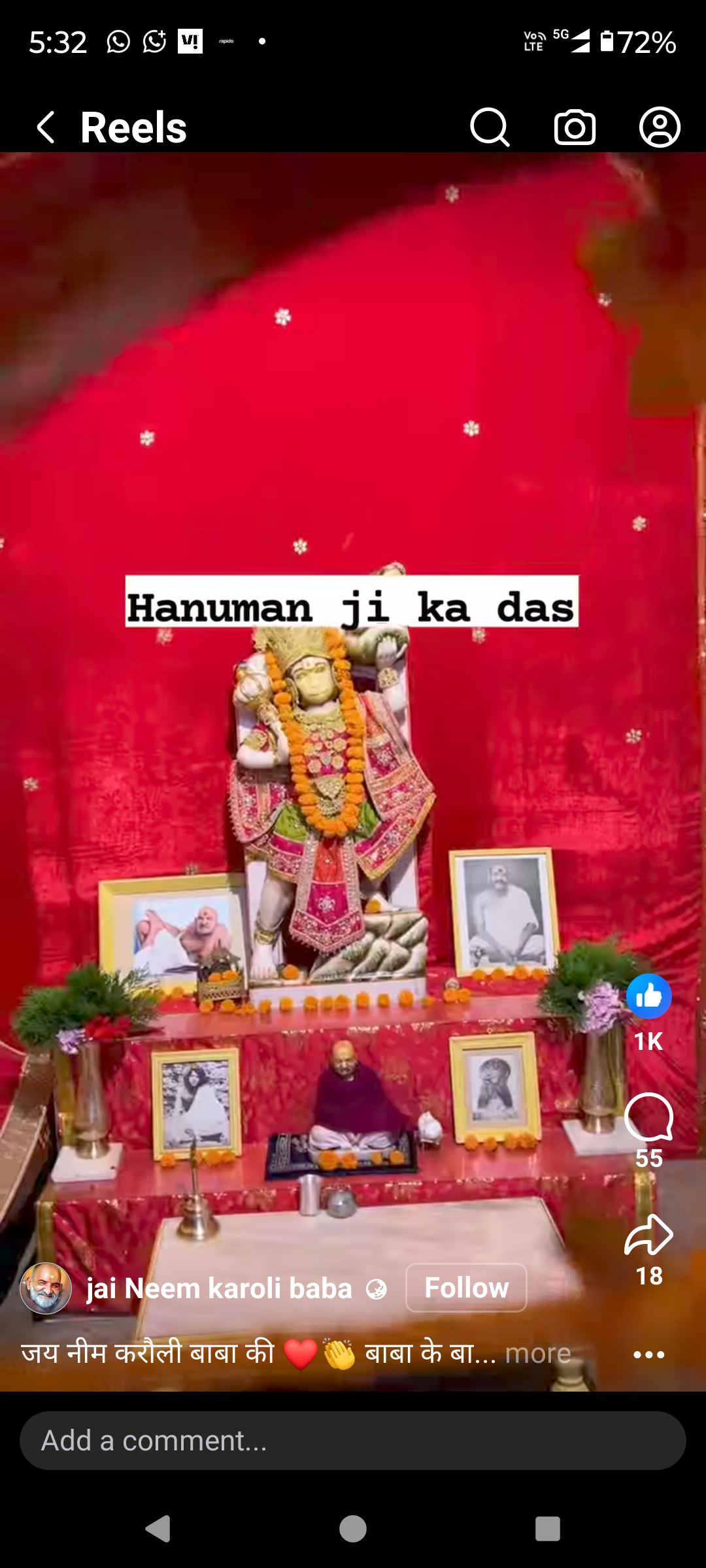Open the three-dot more options menu
Image resolution: width=706 pixels, height=1568 pixels.
(x=648, y=1354)
